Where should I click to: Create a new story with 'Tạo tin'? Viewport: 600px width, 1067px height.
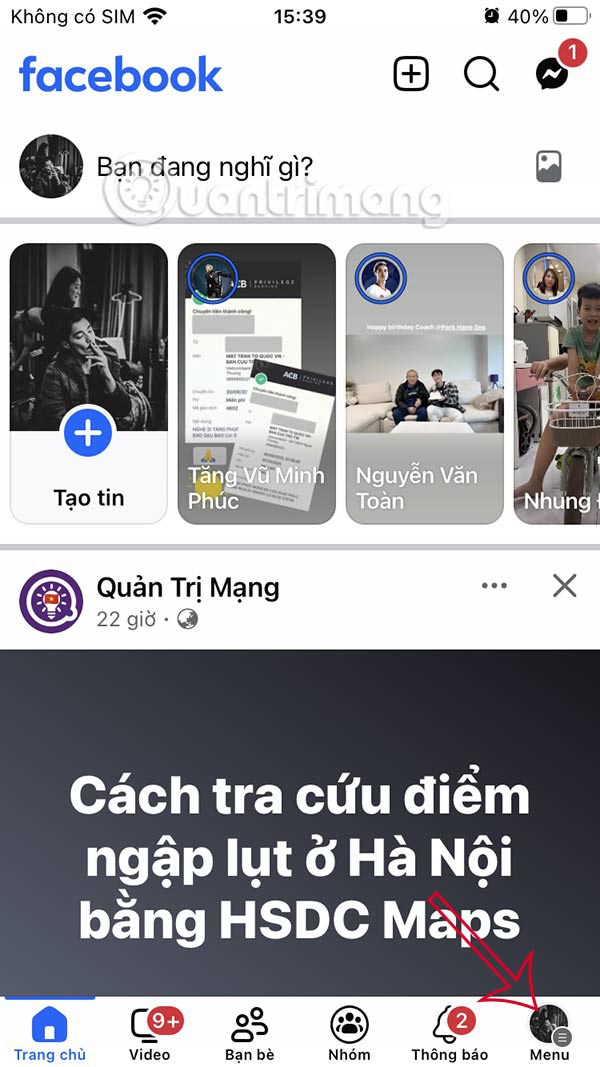point(89,383)
